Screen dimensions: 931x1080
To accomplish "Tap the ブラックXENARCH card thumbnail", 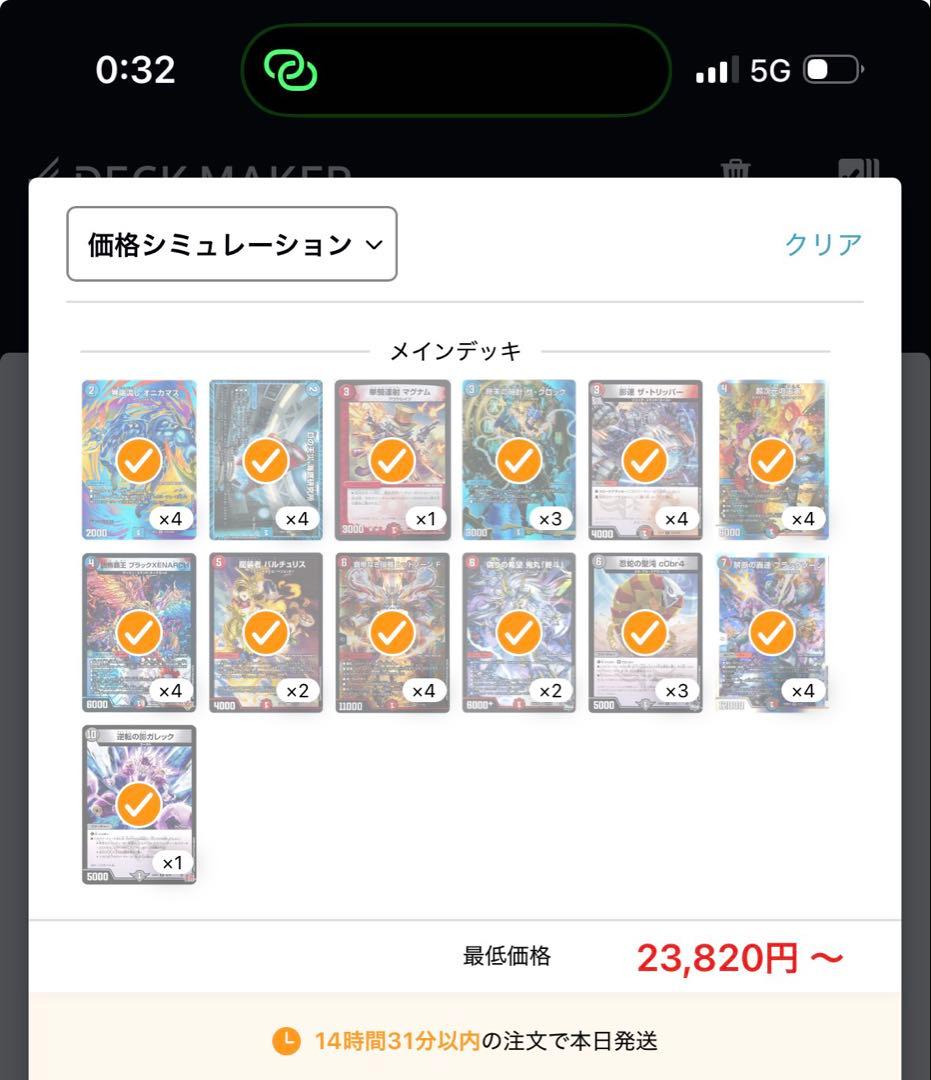I will click(x=139, y=633).
